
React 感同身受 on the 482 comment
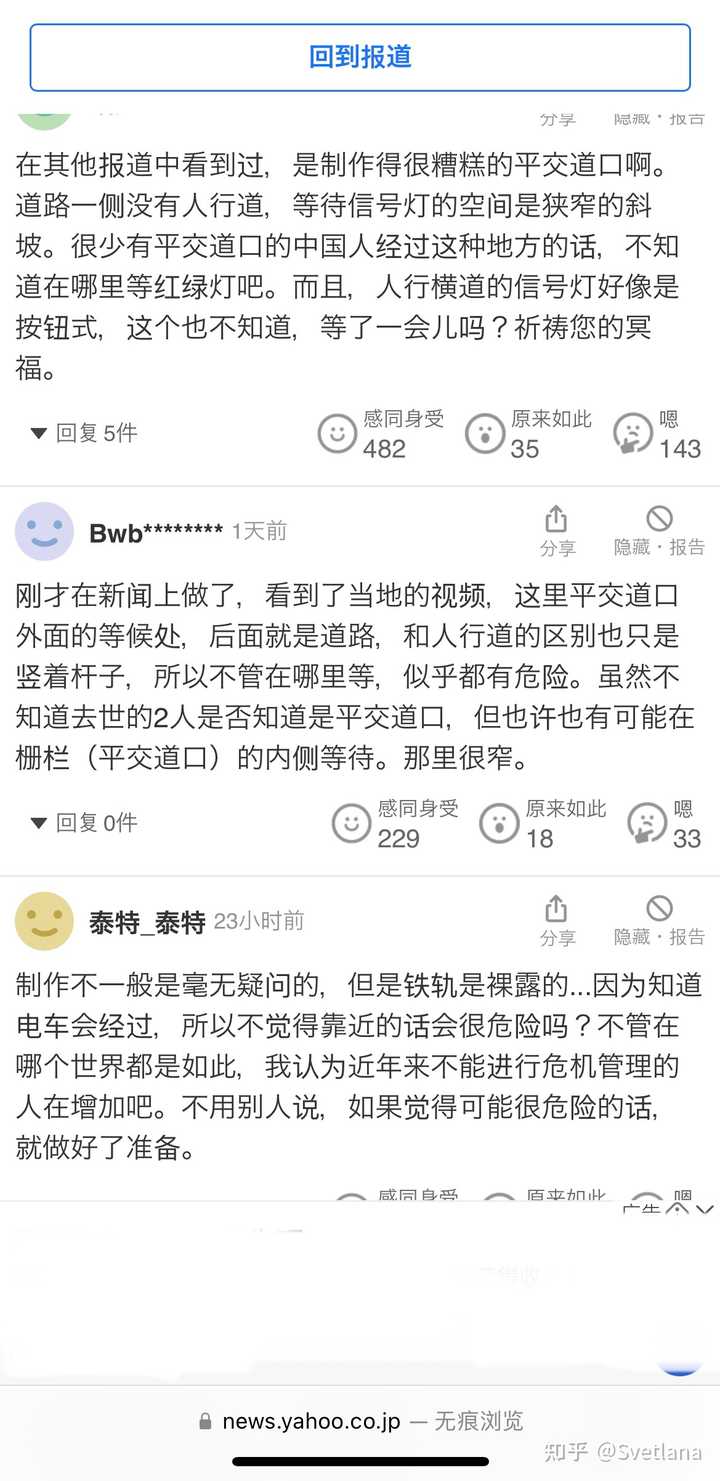pyautogui.click(x=381, y=434)
